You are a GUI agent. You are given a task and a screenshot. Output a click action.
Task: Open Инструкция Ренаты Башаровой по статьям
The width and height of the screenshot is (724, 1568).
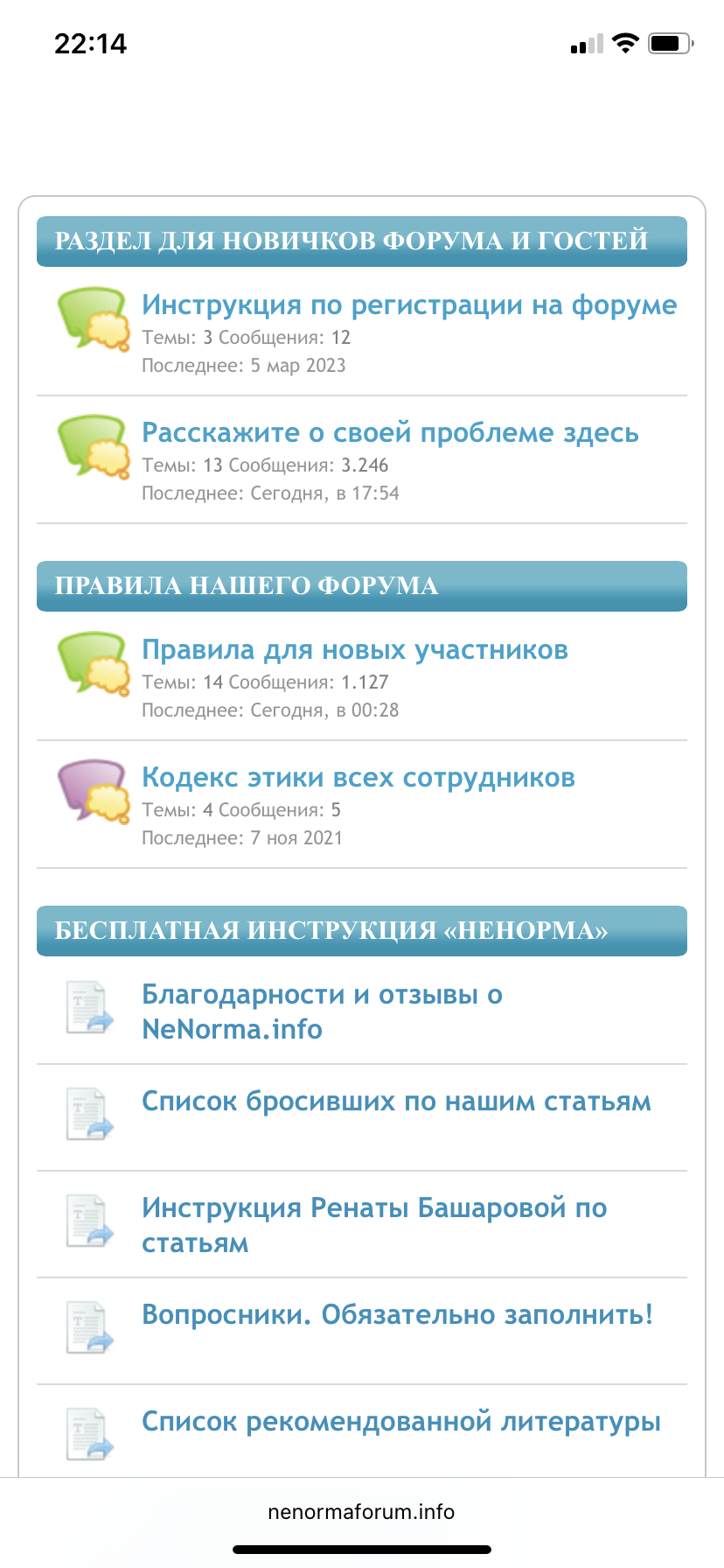[x=374, y=1225]
